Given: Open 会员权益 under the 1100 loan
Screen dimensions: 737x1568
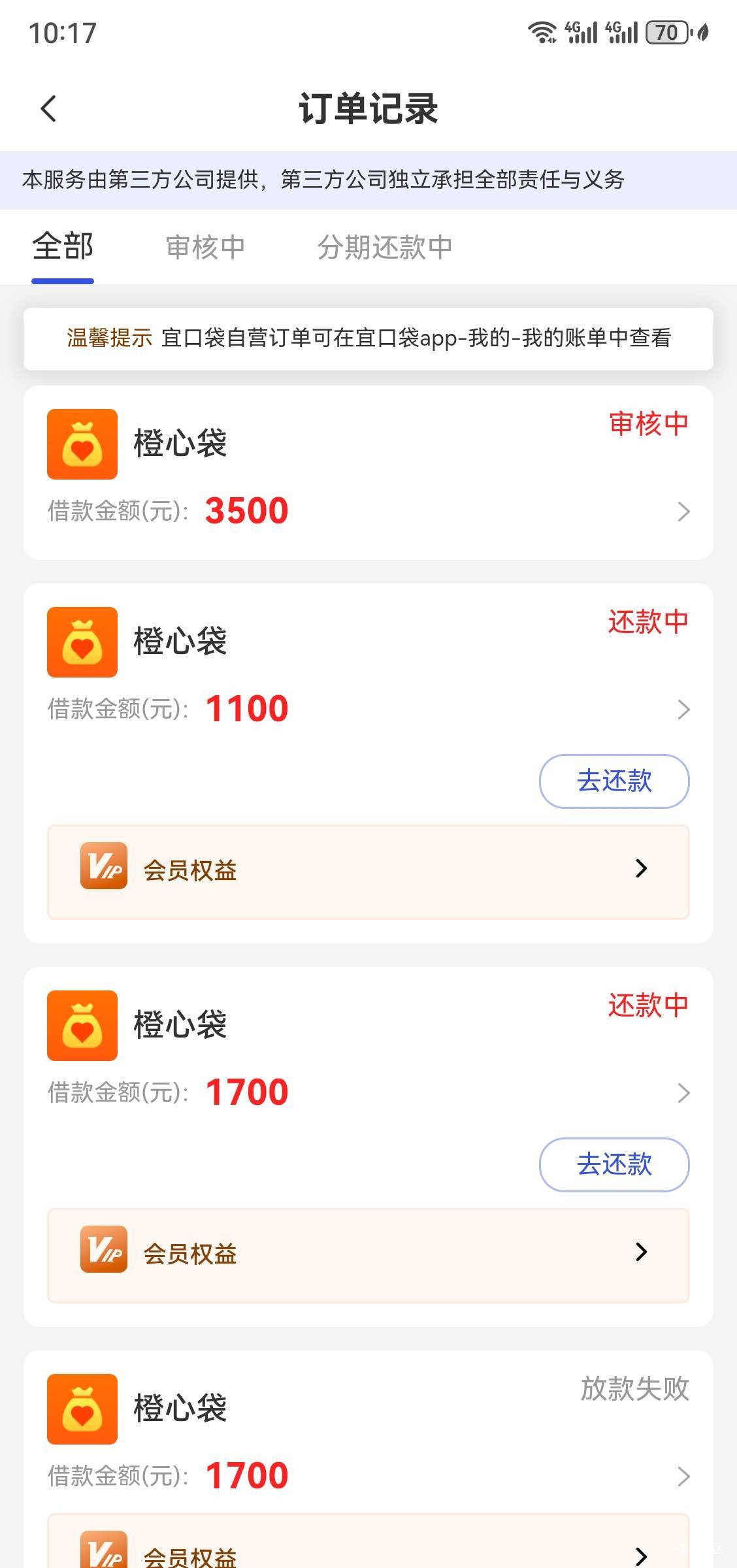Looking at the screenshot, I should (368, 871).
